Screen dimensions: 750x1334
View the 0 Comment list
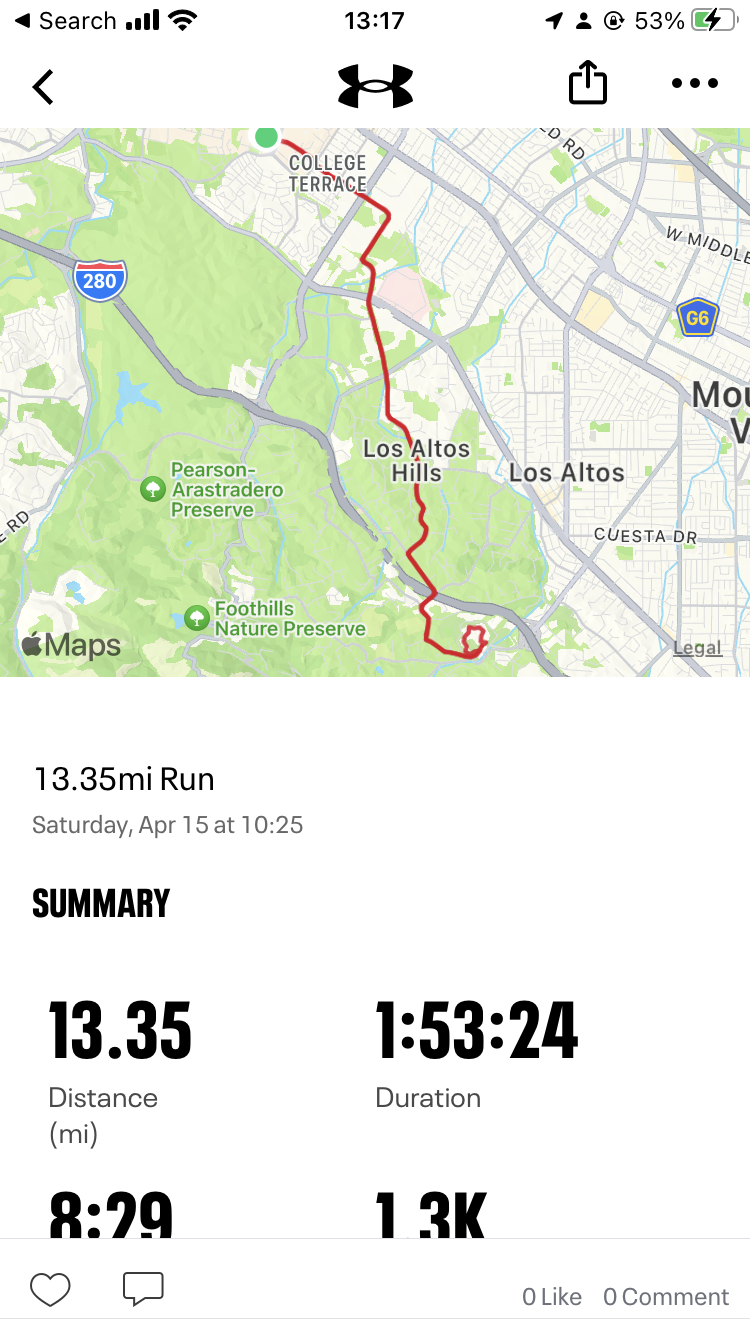click(x=666, y=1297)
